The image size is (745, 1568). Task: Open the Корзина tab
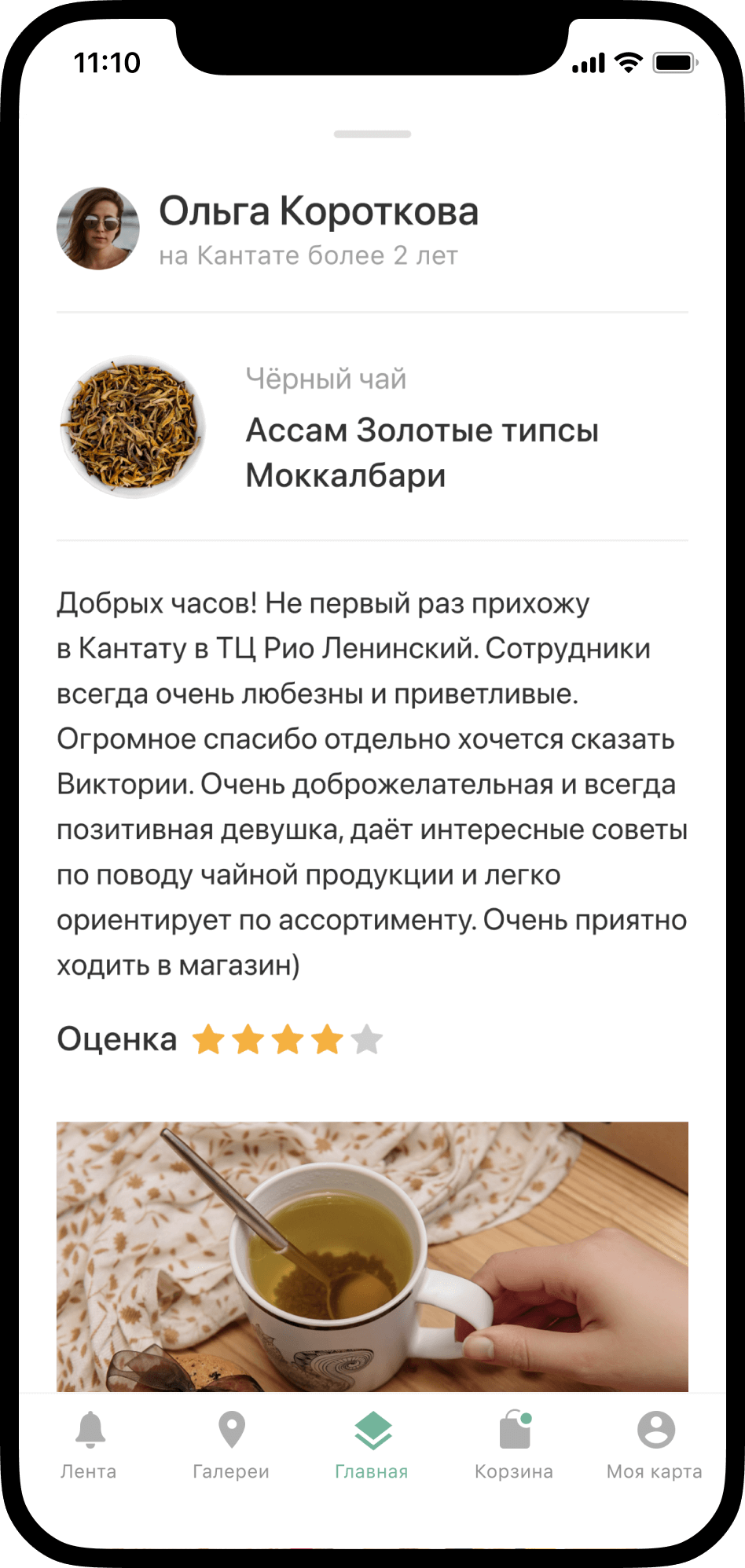point(514,1444)
